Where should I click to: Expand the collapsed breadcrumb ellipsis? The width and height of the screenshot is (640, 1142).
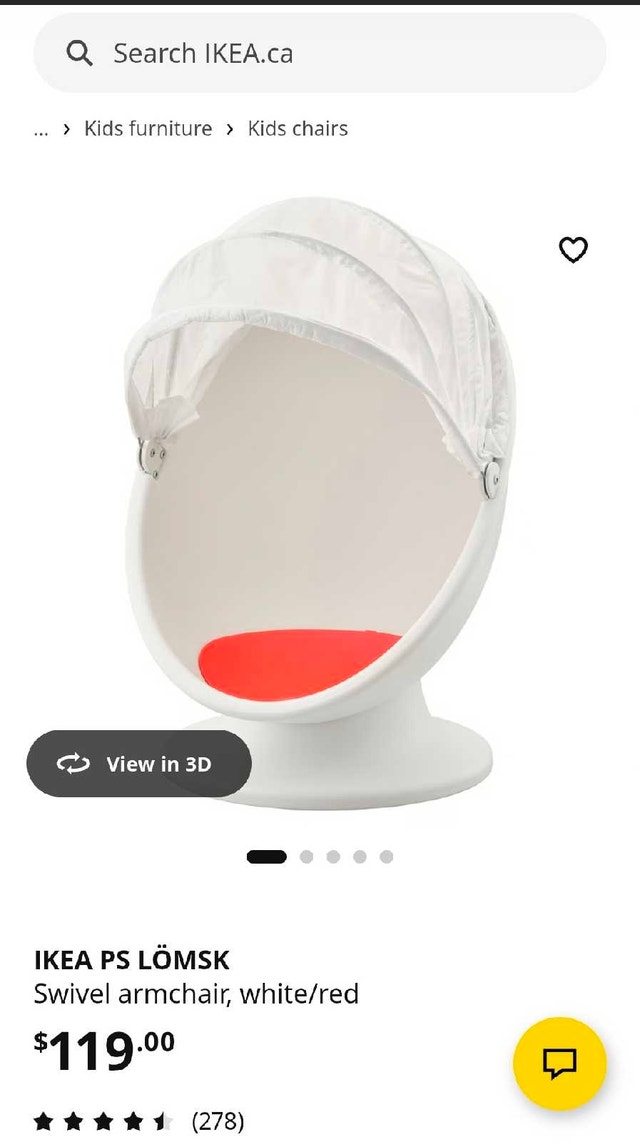click(41, 130)
